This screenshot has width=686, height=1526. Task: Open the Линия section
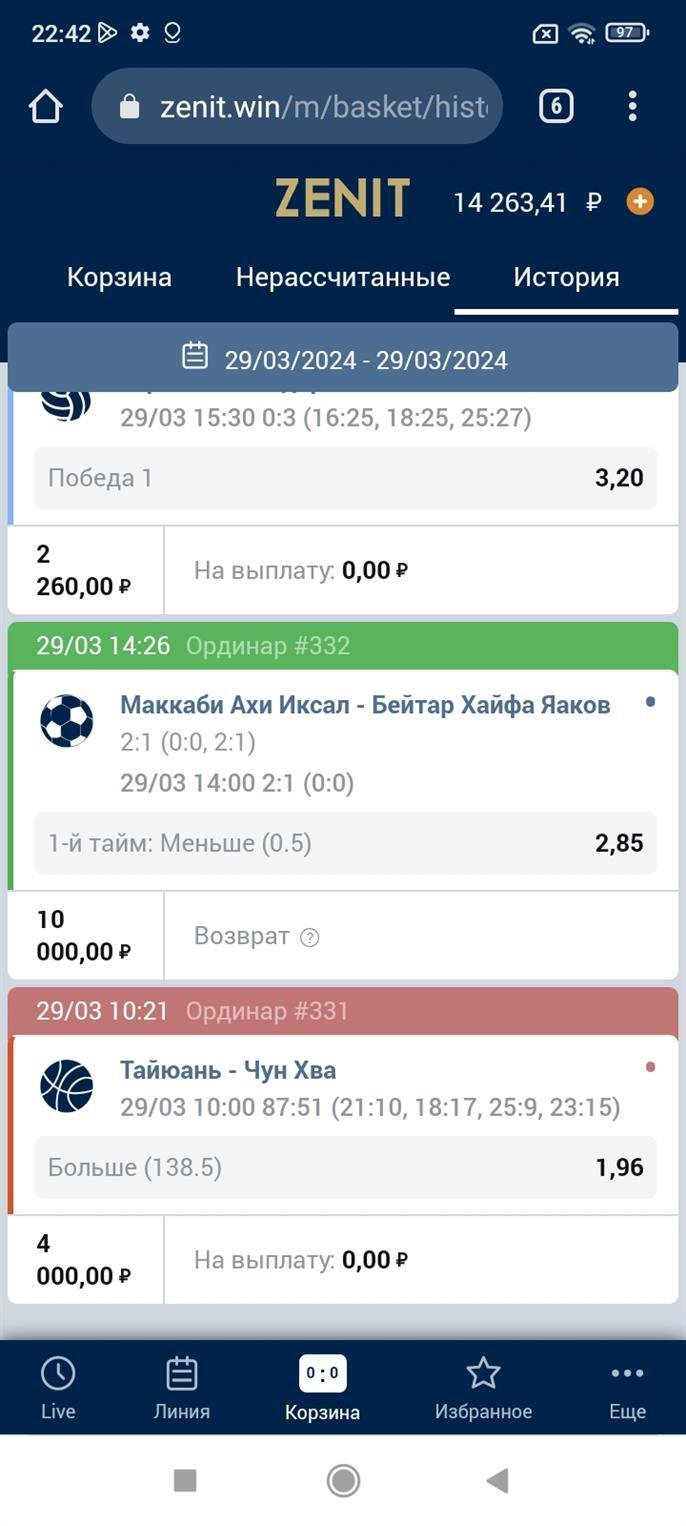pyautogui.click(x=181, y=1388)
